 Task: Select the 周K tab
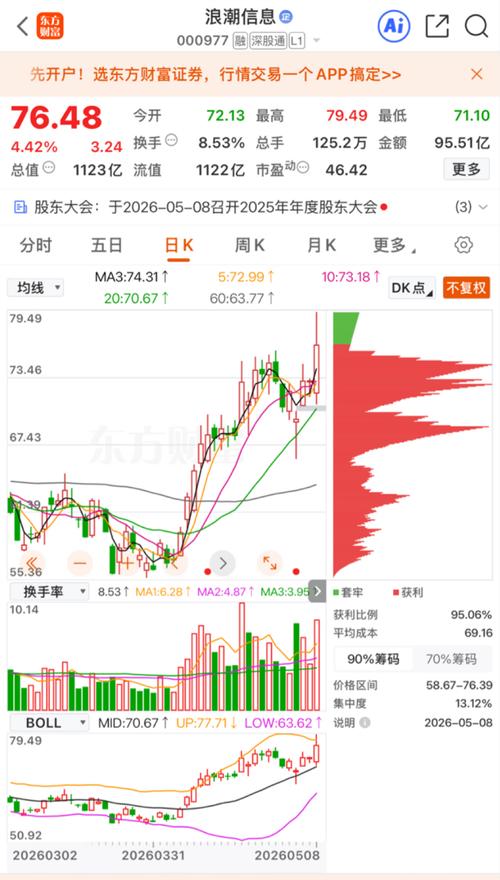point(250,245)
